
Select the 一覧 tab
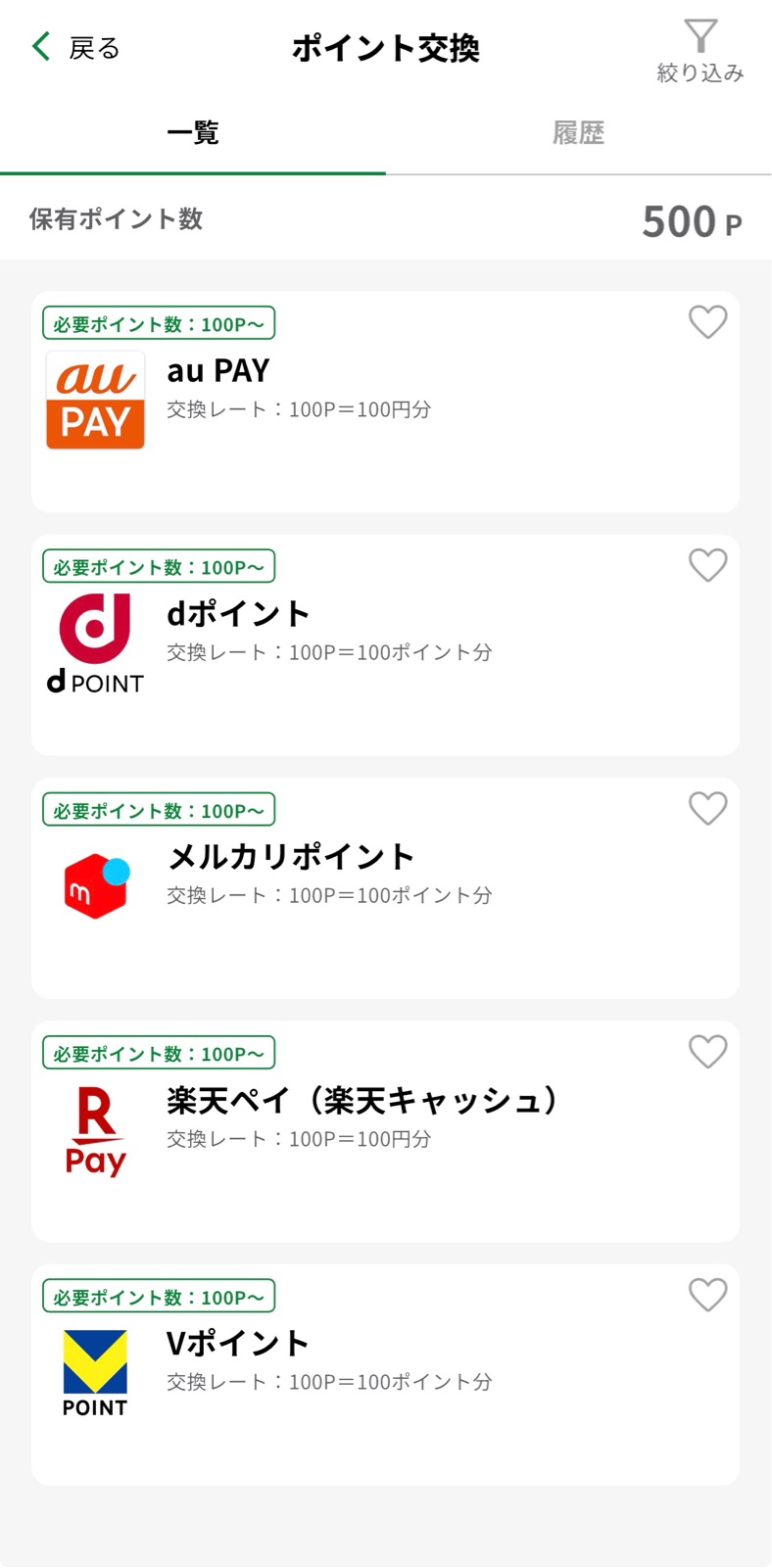point(193,133)
